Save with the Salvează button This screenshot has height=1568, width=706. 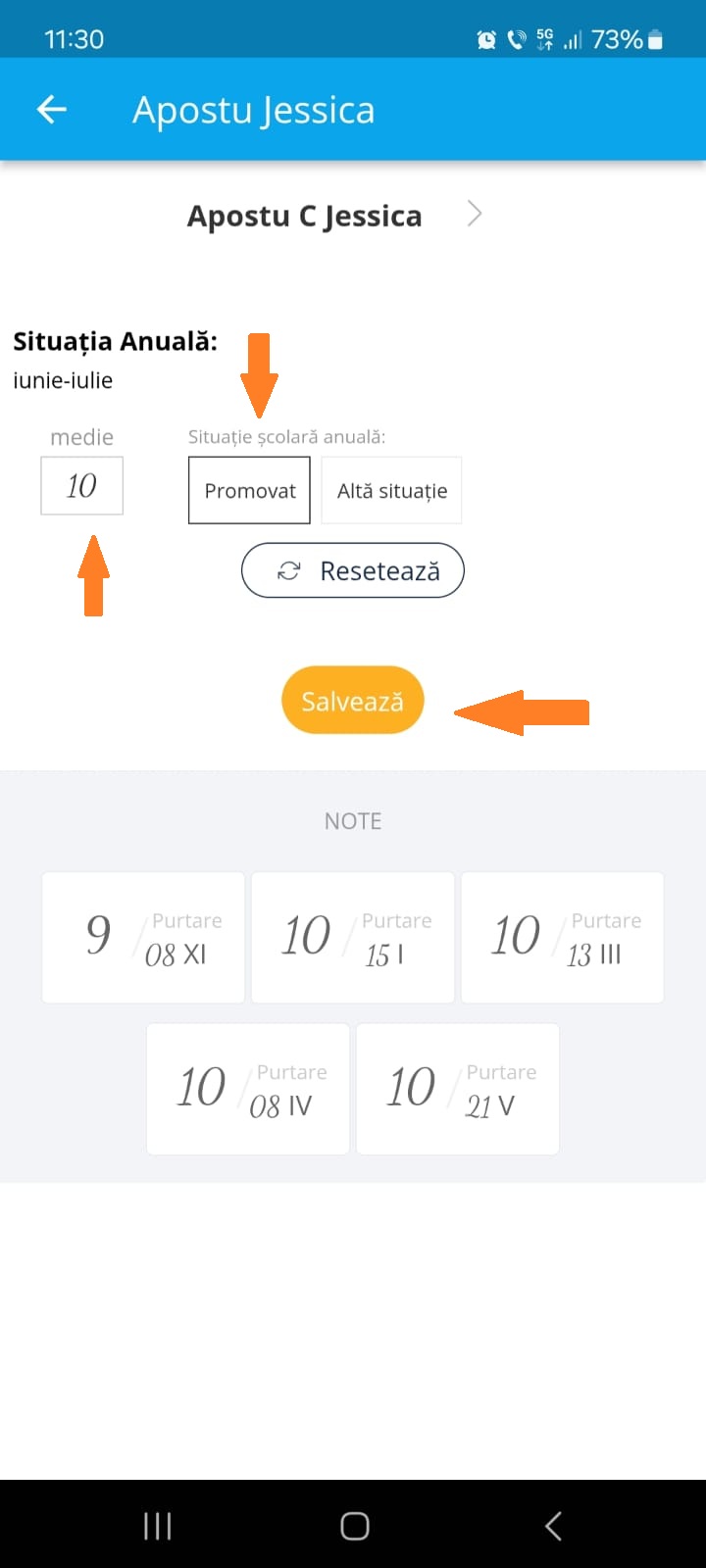[x=352, y=701]
